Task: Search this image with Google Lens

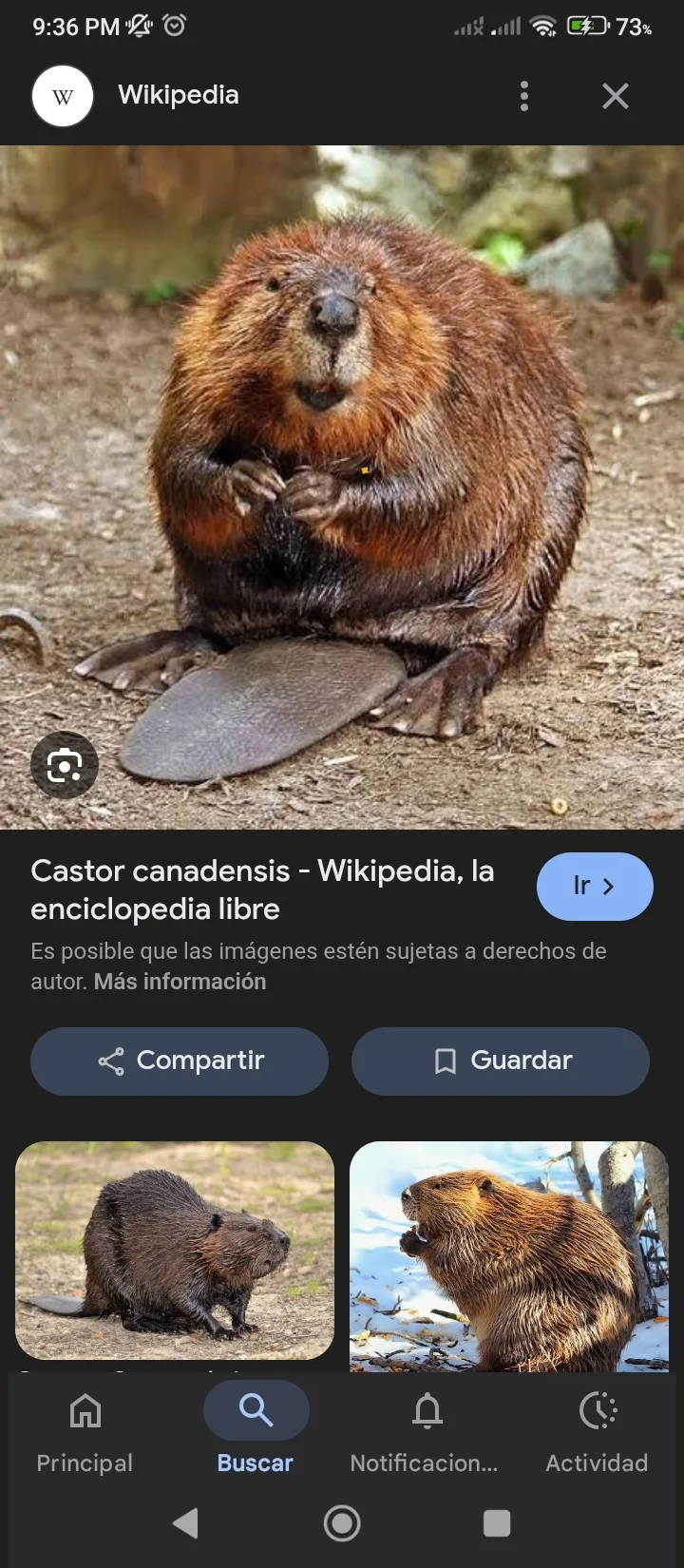Action: pos(64,765)
